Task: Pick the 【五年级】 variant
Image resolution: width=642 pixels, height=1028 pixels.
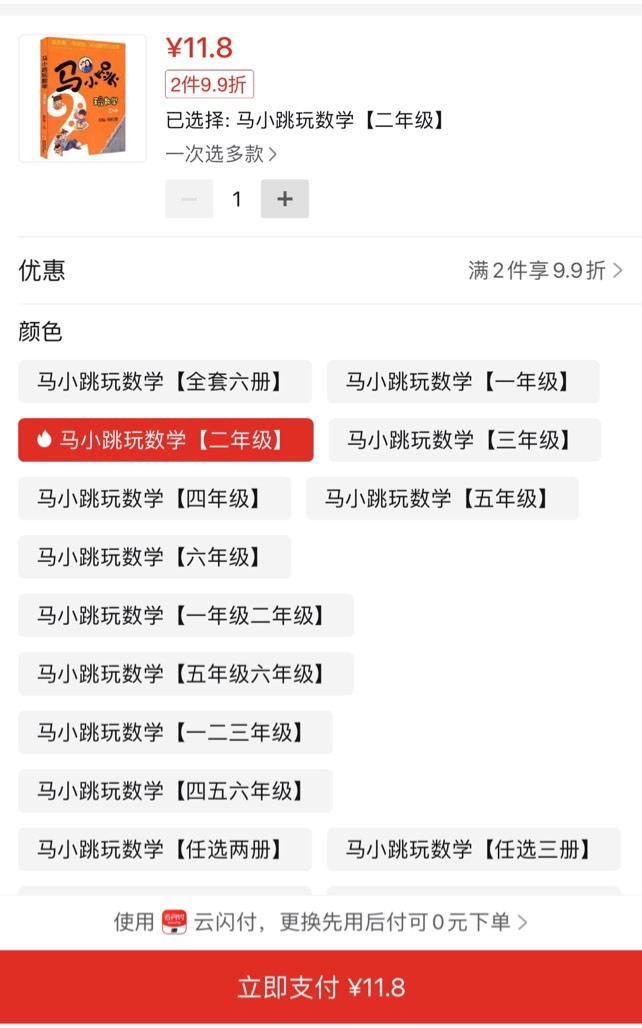Action: (x=442, y=498)
